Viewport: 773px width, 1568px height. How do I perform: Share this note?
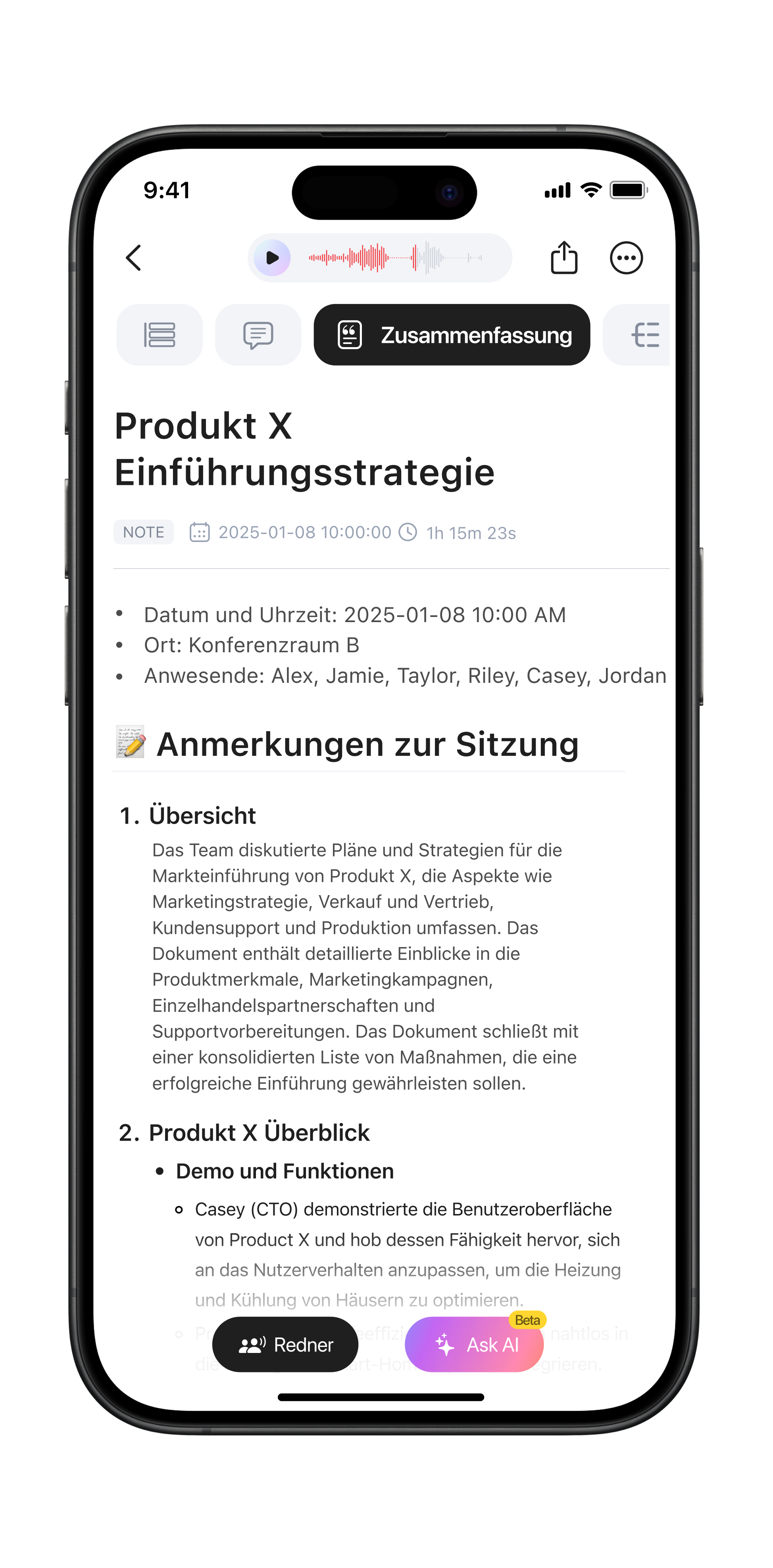click(x=563, y=258)
